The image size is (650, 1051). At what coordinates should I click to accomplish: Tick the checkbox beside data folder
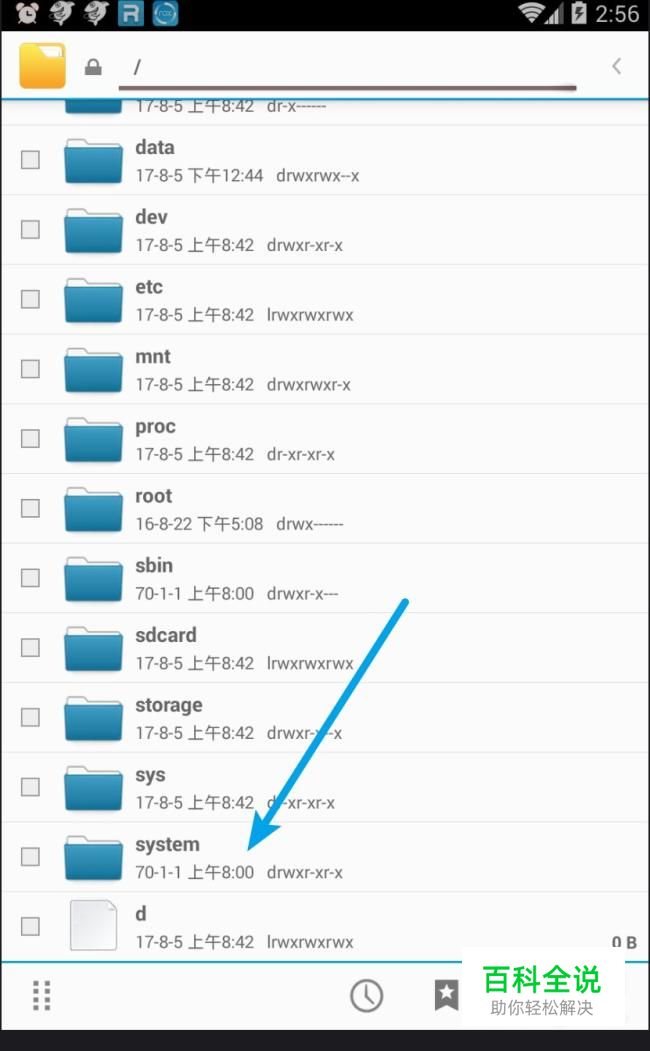(31, 159)
